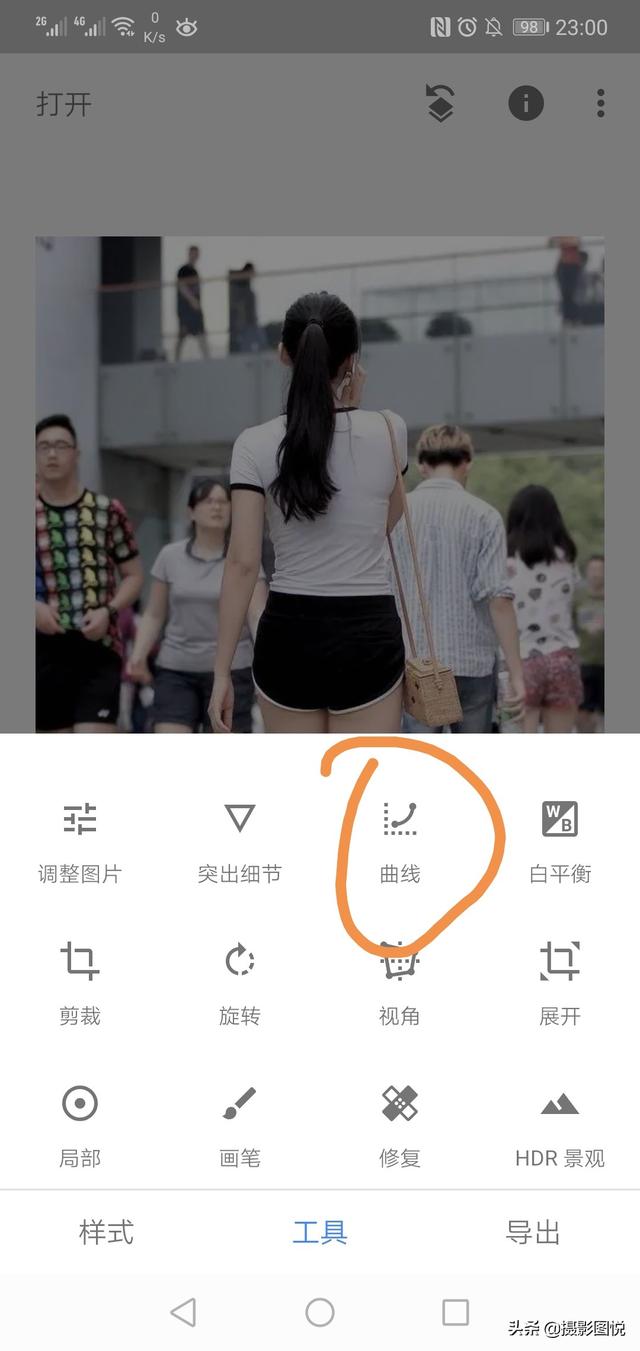Switch to the 导出 tab
Viewport: 640px width, 1351px height.
click(x=533, y=1232)
